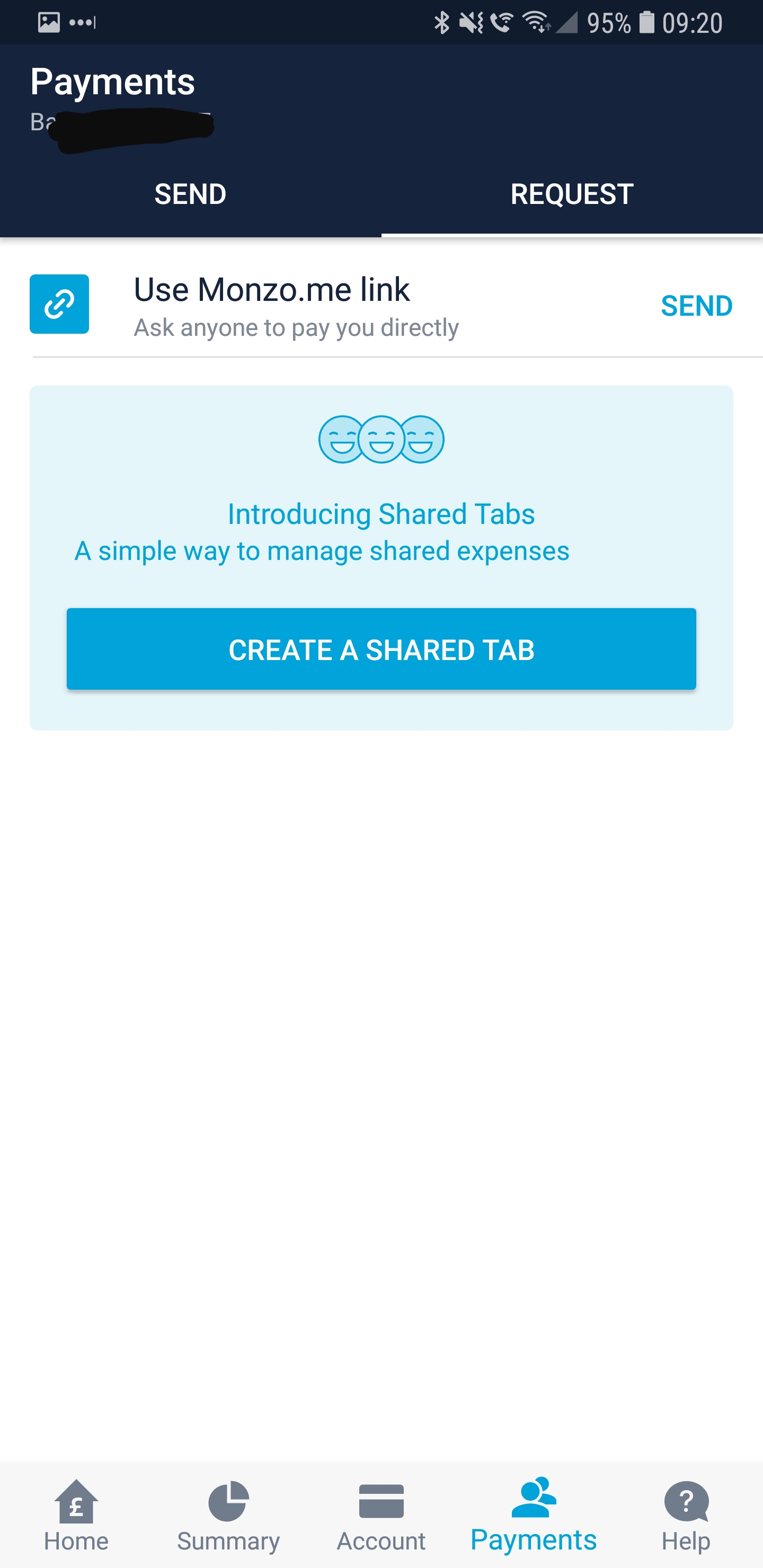Image resolution: width=763 pixels, height=1568 pixels.
Task: Open the Summary tab
Action: click(228, 1516)
